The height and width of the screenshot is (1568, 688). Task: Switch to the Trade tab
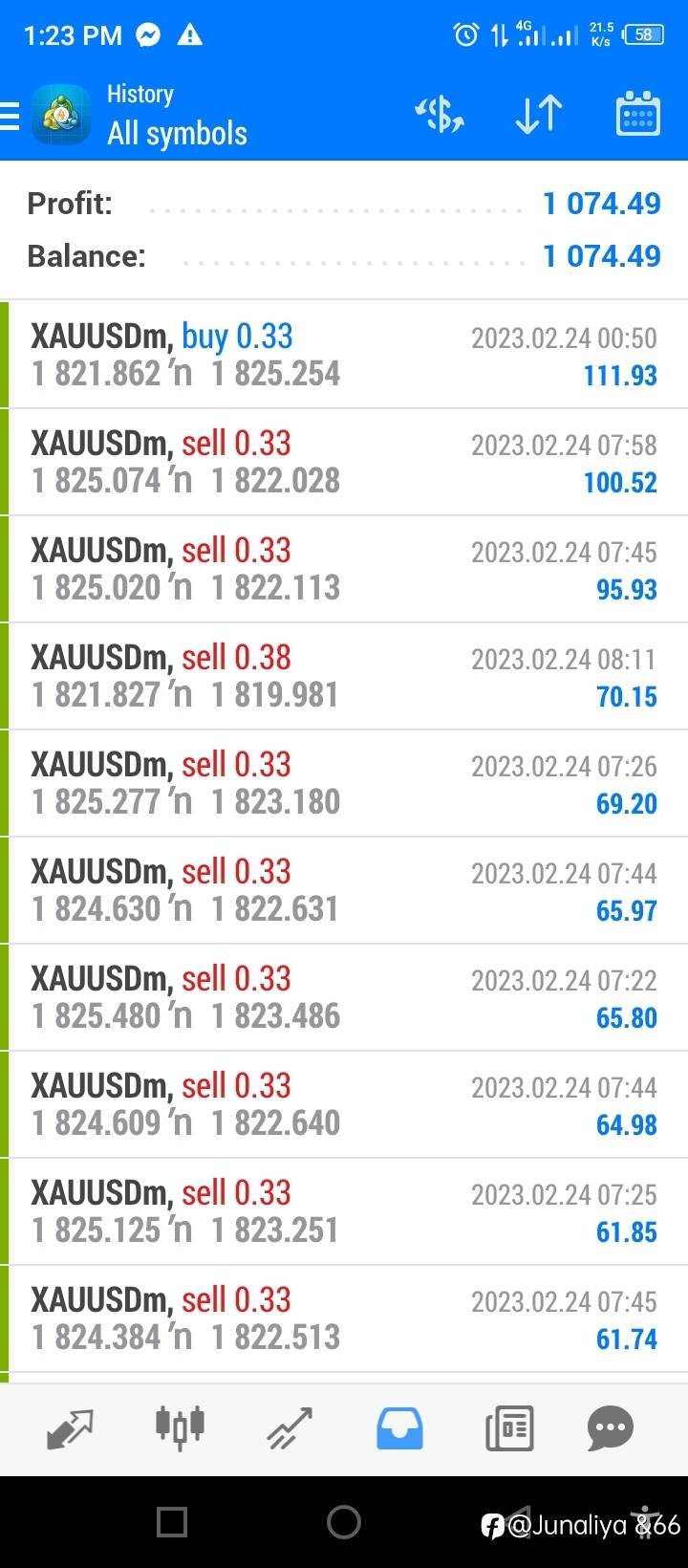290,1429
